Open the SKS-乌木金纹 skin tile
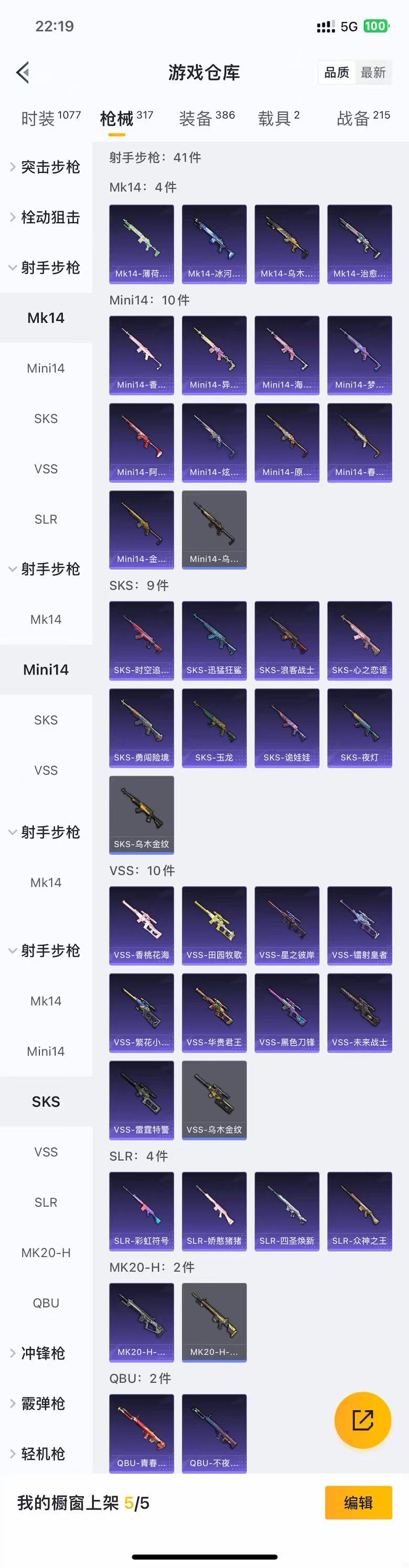 pos(141,815)
